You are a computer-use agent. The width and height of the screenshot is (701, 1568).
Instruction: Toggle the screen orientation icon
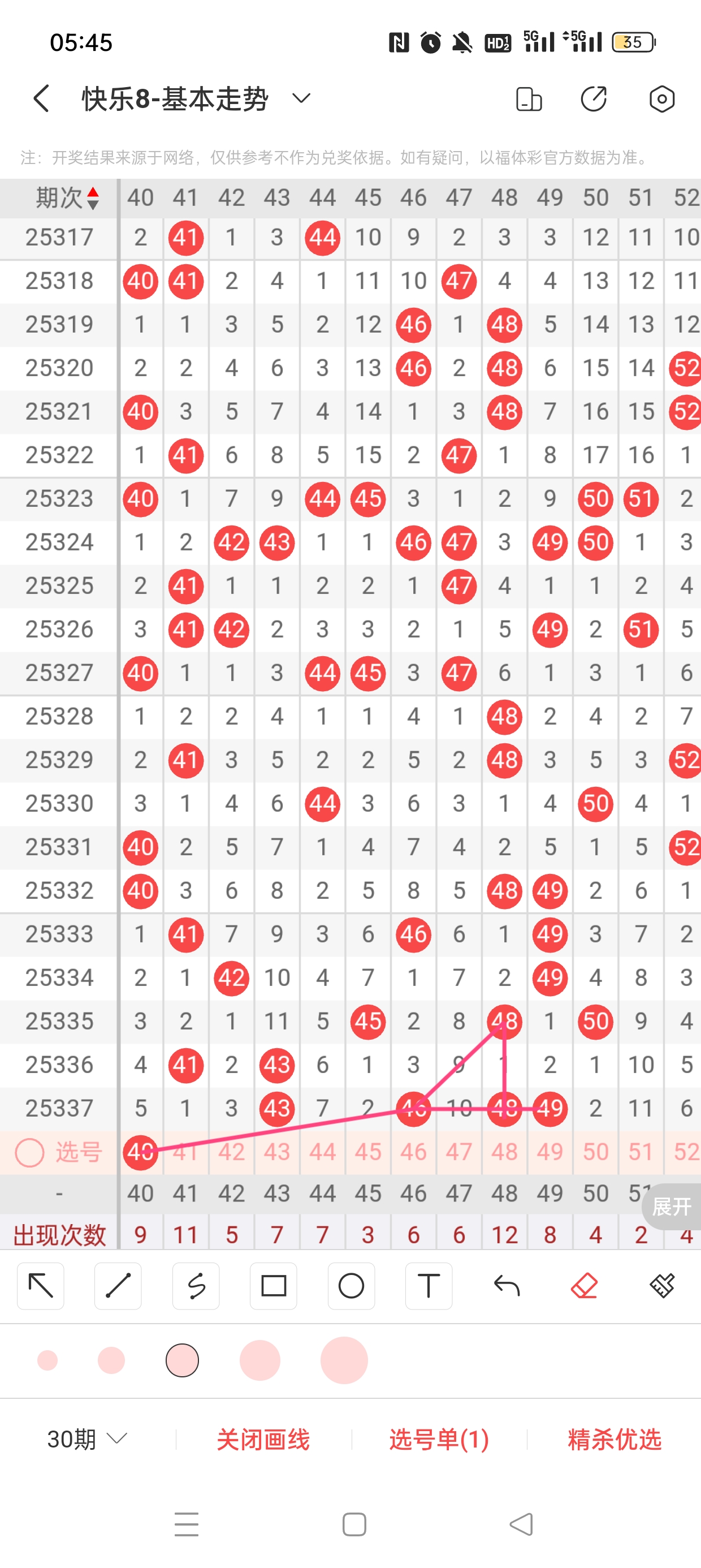pyautogui.click(x=528, y=98)
